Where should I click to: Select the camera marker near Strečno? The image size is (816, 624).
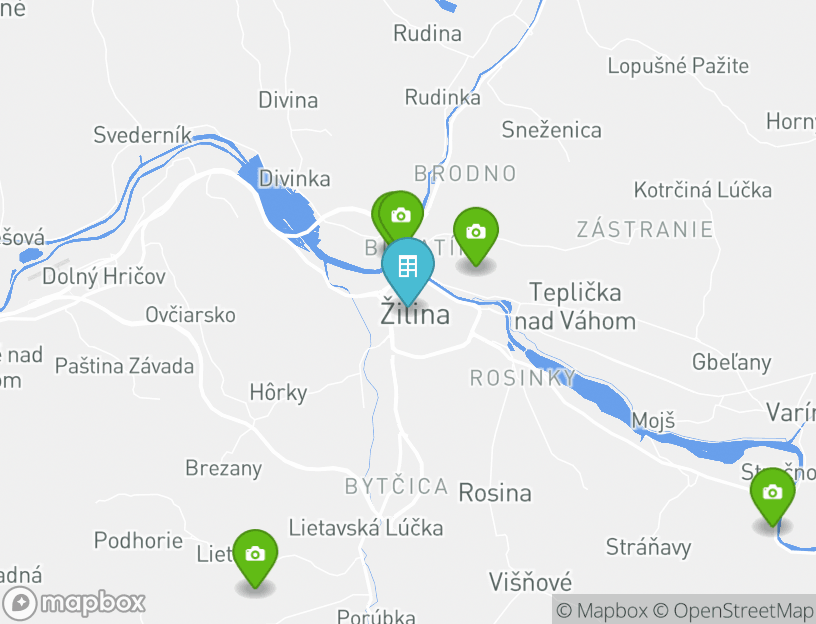click(772, 492)
